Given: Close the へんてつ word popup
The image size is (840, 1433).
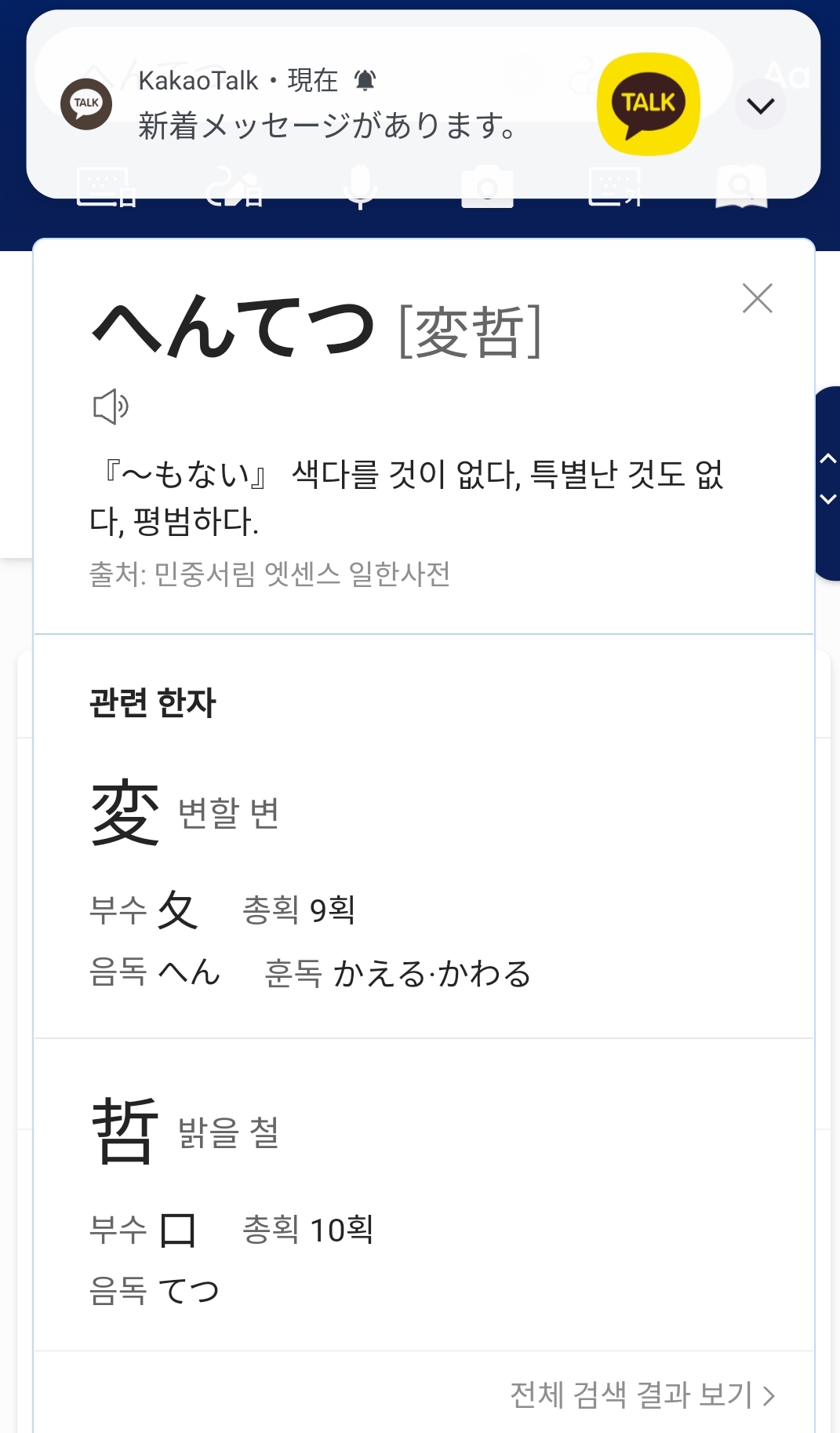Looking at the screenshot, I should click(x=757, y=298).
